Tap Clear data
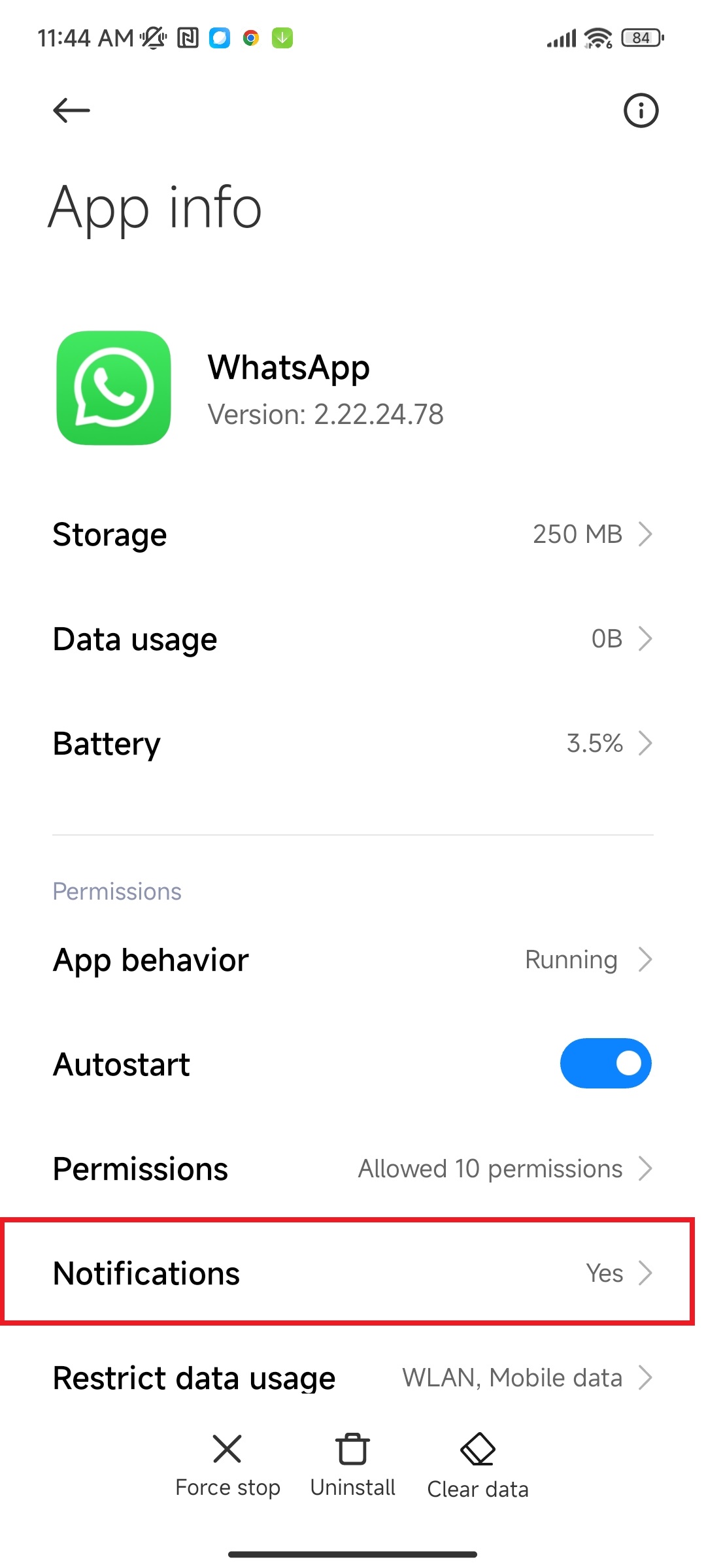 click(478, 1465)
